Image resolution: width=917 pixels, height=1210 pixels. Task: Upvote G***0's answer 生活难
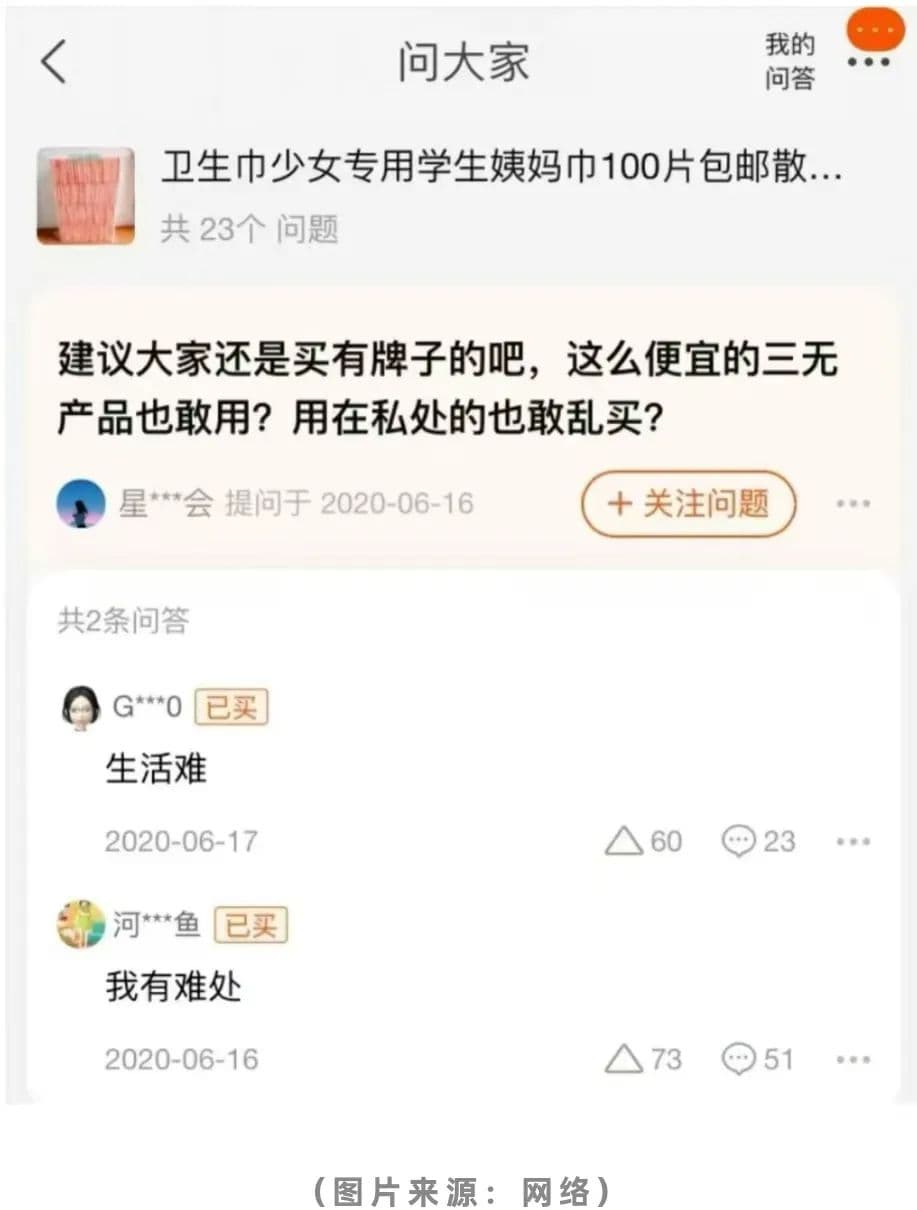tap(643, 841)
